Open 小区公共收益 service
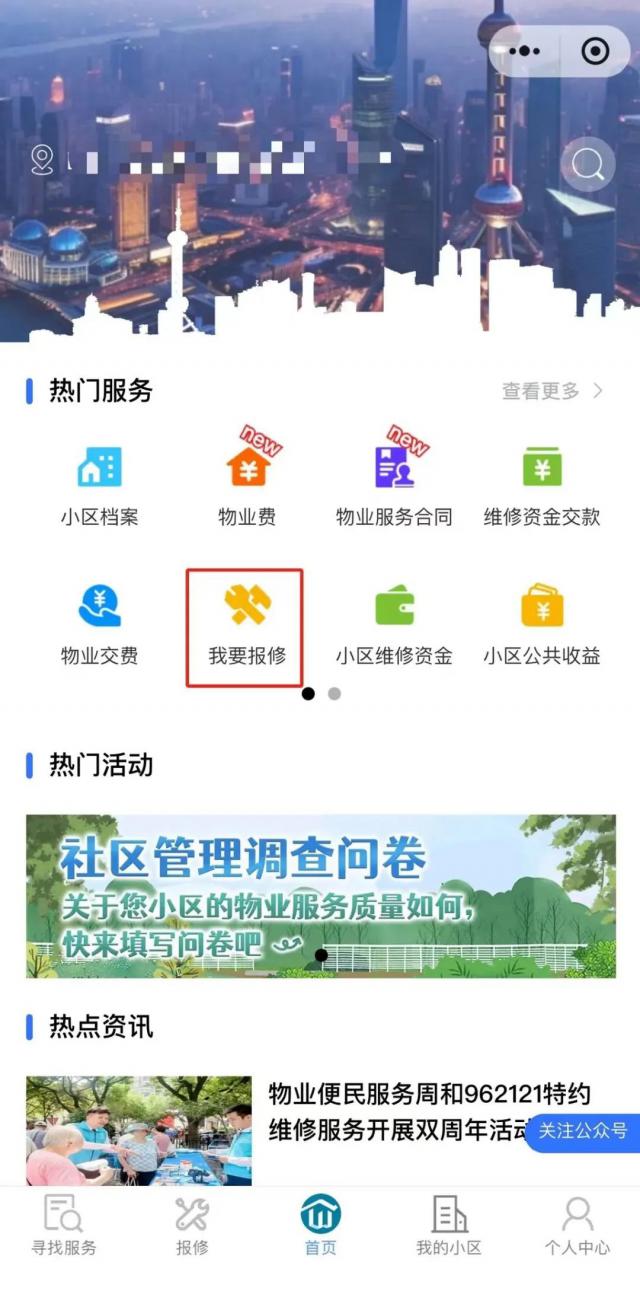The height and width of the screenshot is (1291, 640). tap(542, 625)
